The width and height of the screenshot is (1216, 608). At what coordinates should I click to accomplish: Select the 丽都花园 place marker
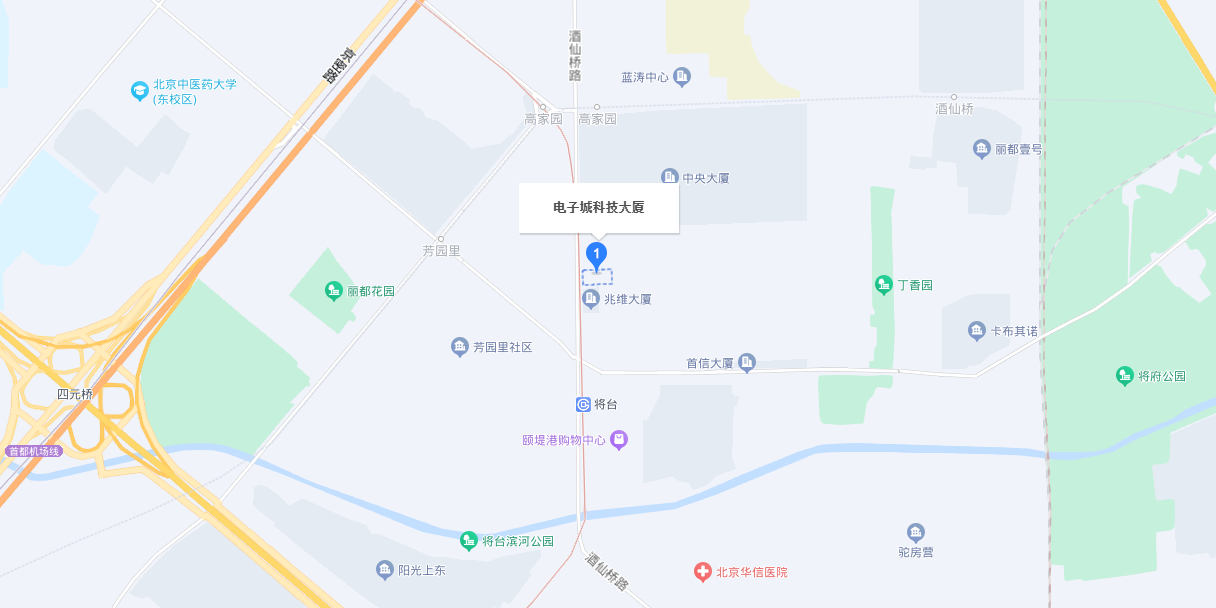pos(334,291)
